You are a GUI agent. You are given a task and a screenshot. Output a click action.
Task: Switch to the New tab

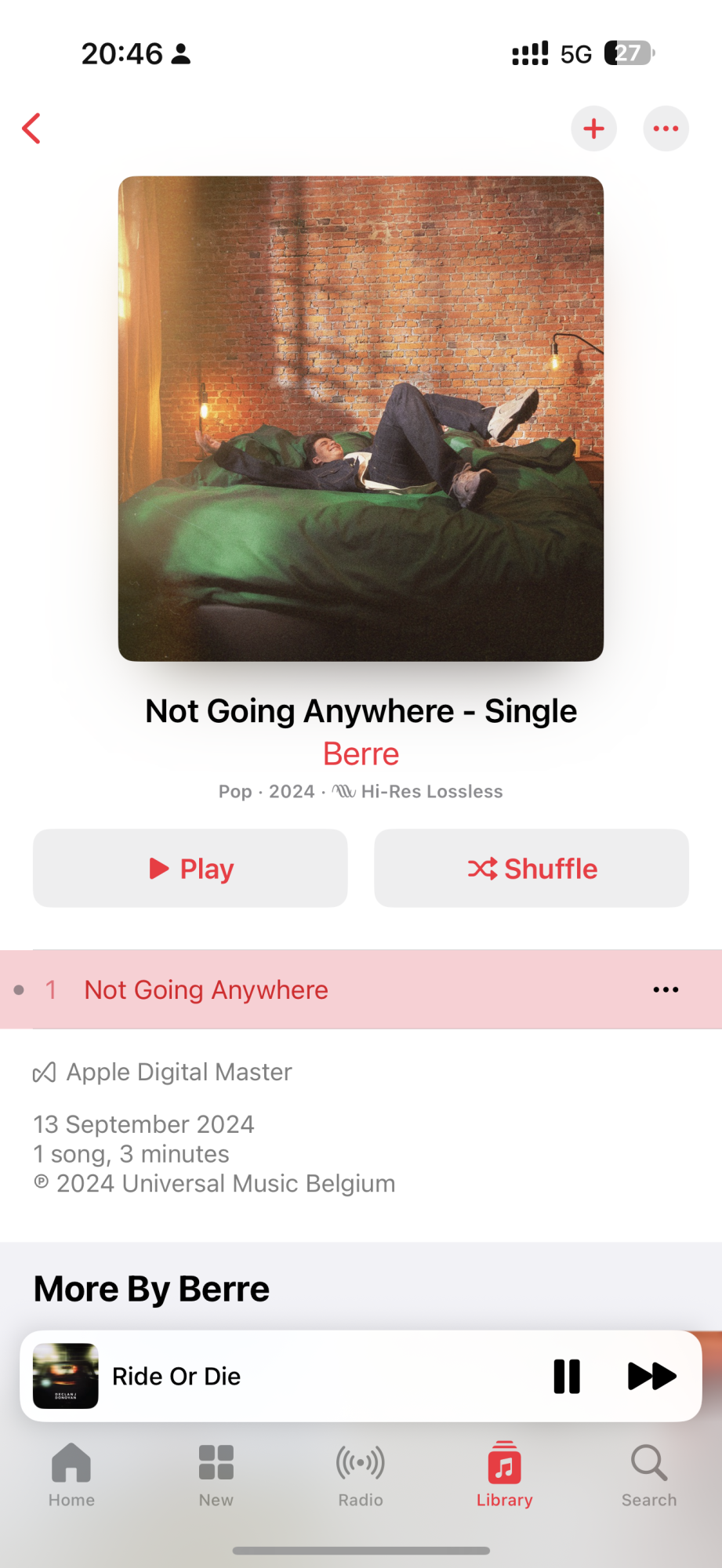pyautogui.click(x=216, y=1475)
